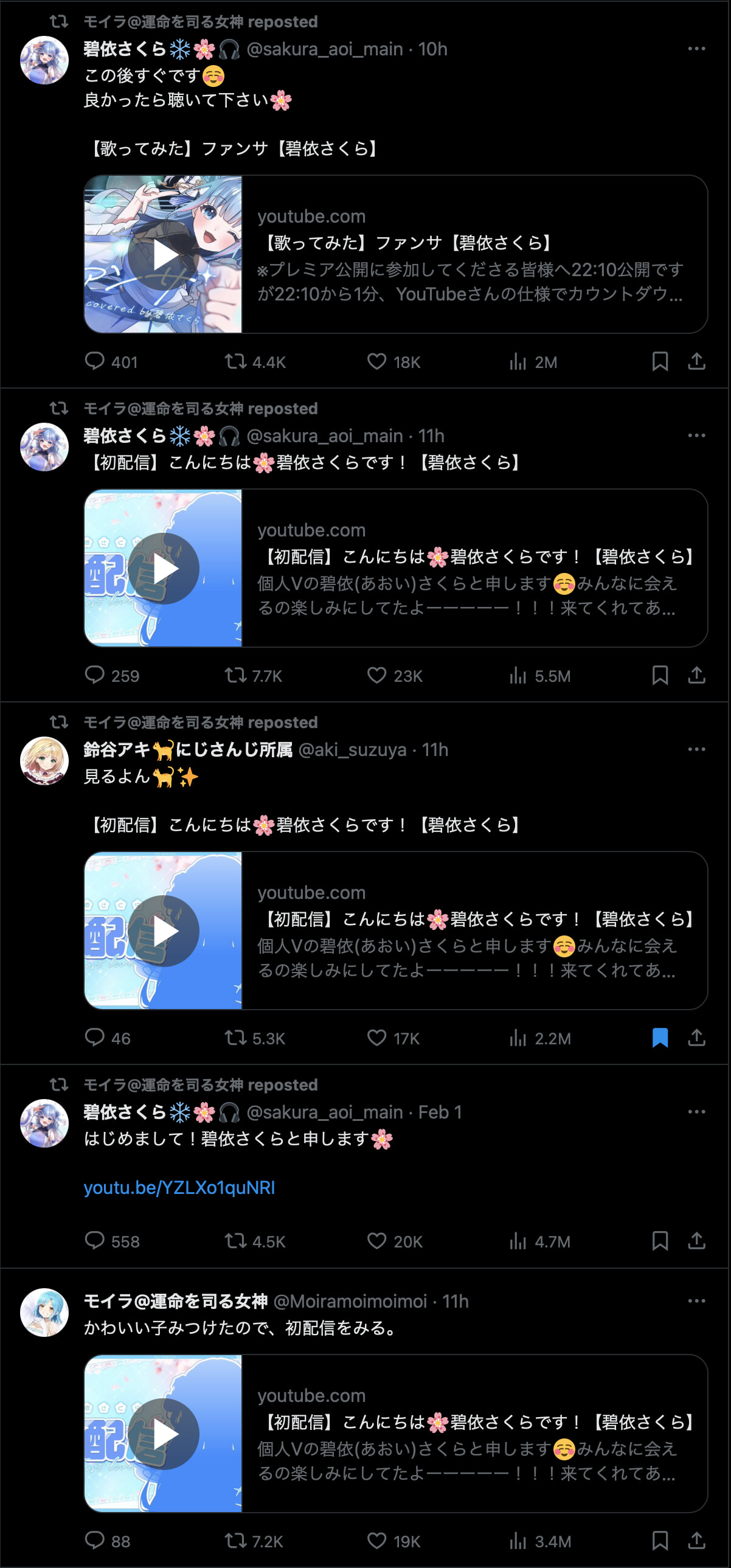731x1568 pixels.
Task: Open the video card in モイラ's own post
Action: pos(396,1433)
